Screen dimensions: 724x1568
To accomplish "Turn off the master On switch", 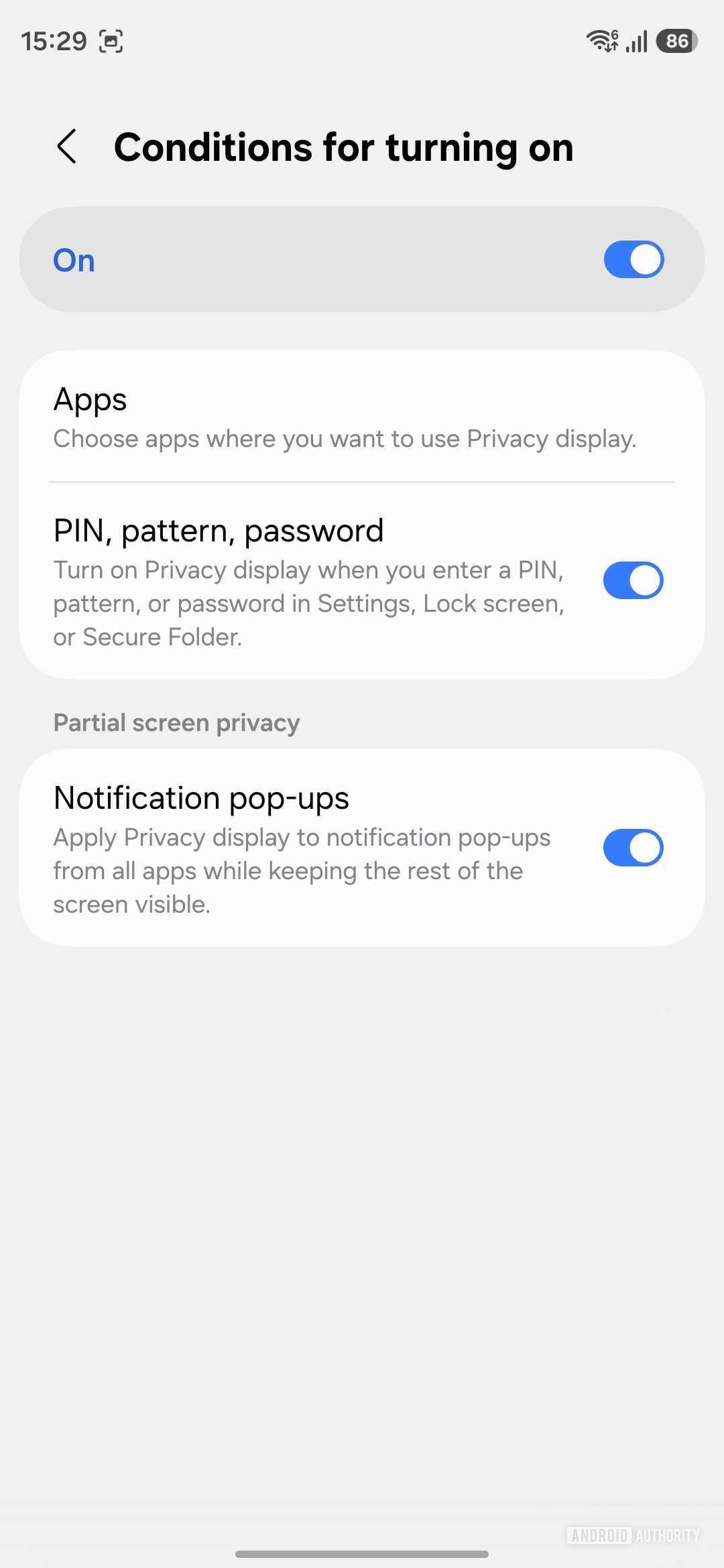I will (x=632, y=259).
